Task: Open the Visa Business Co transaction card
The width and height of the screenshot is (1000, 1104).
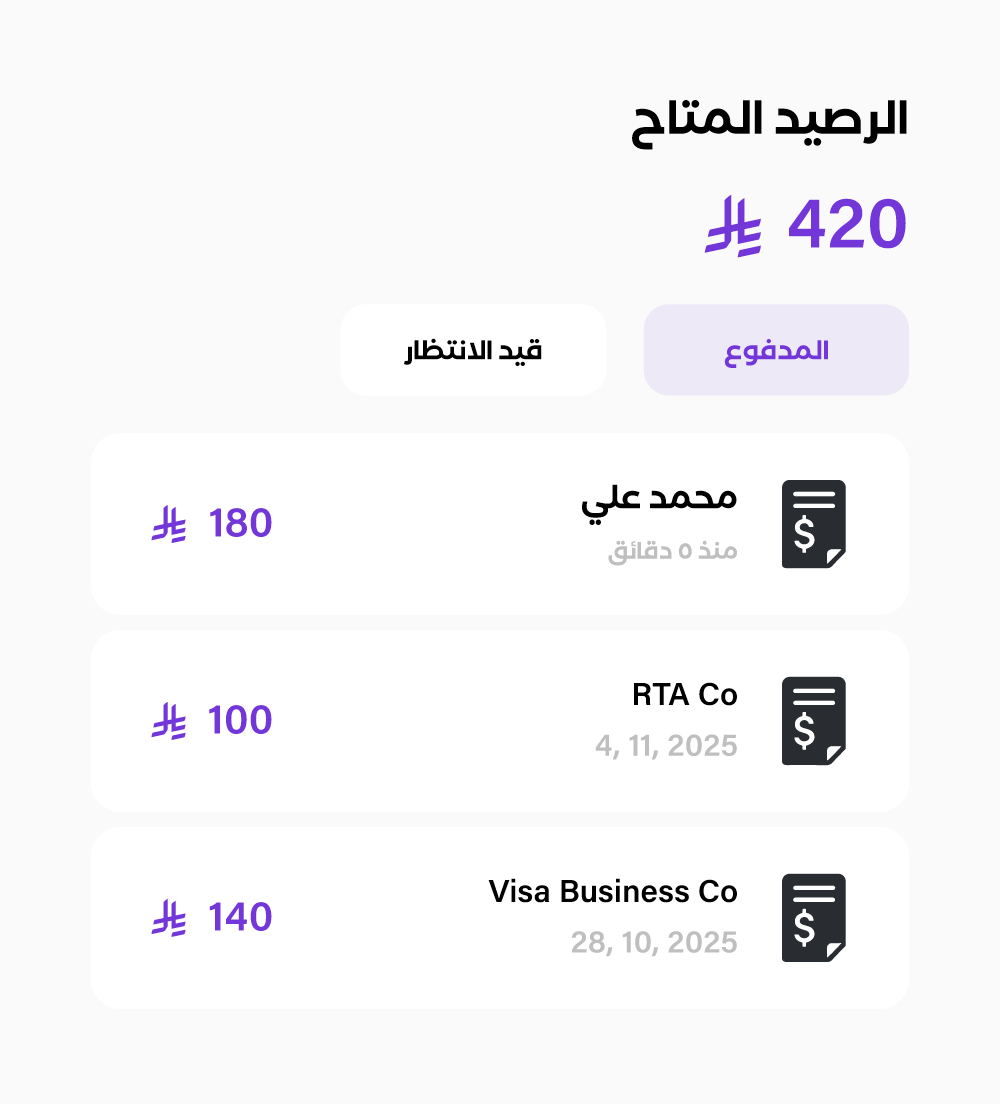Action: [500, 917]
